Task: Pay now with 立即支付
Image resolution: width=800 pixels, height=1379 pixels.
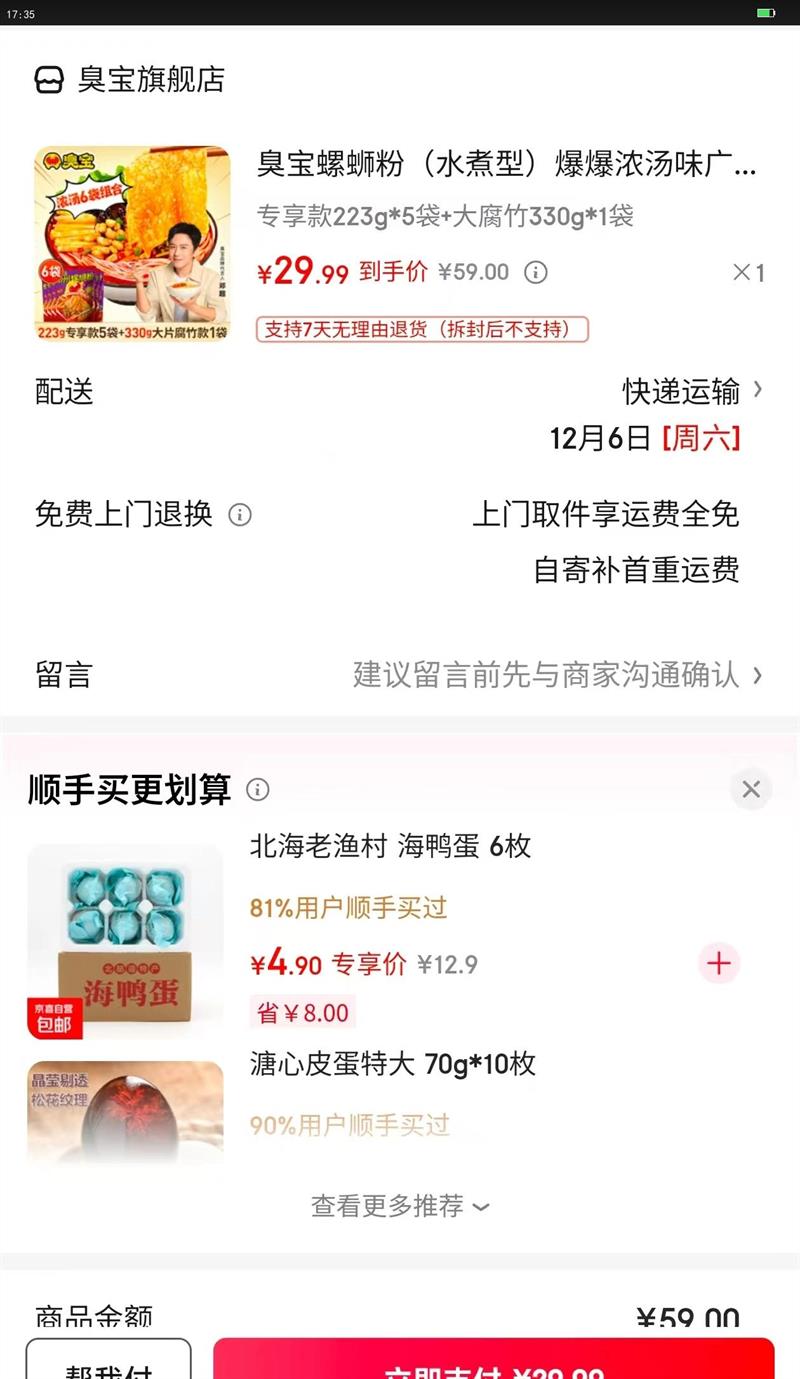Action: pyautogui.click(x=494, y=1362)
